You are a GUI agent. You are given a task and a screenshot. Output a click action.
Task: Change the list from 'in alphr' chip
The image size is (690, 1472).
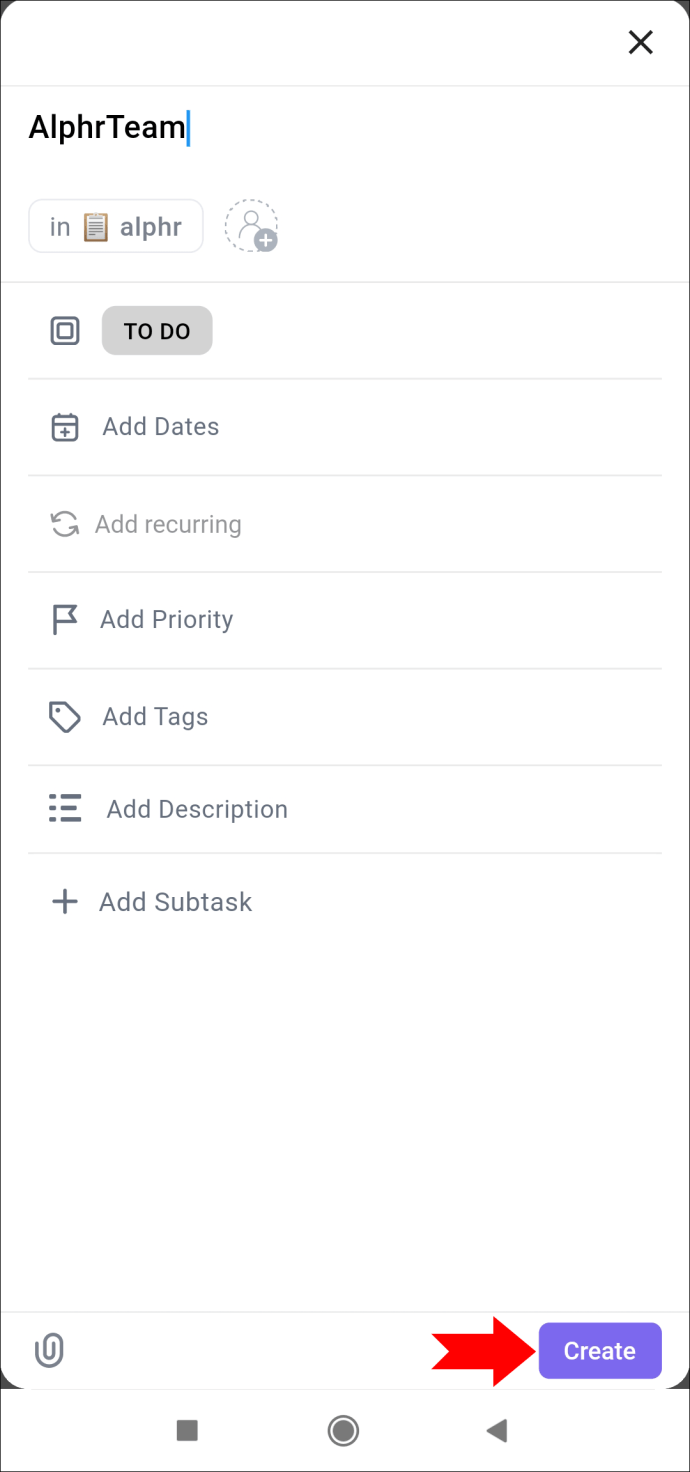(x=116, y=226)
